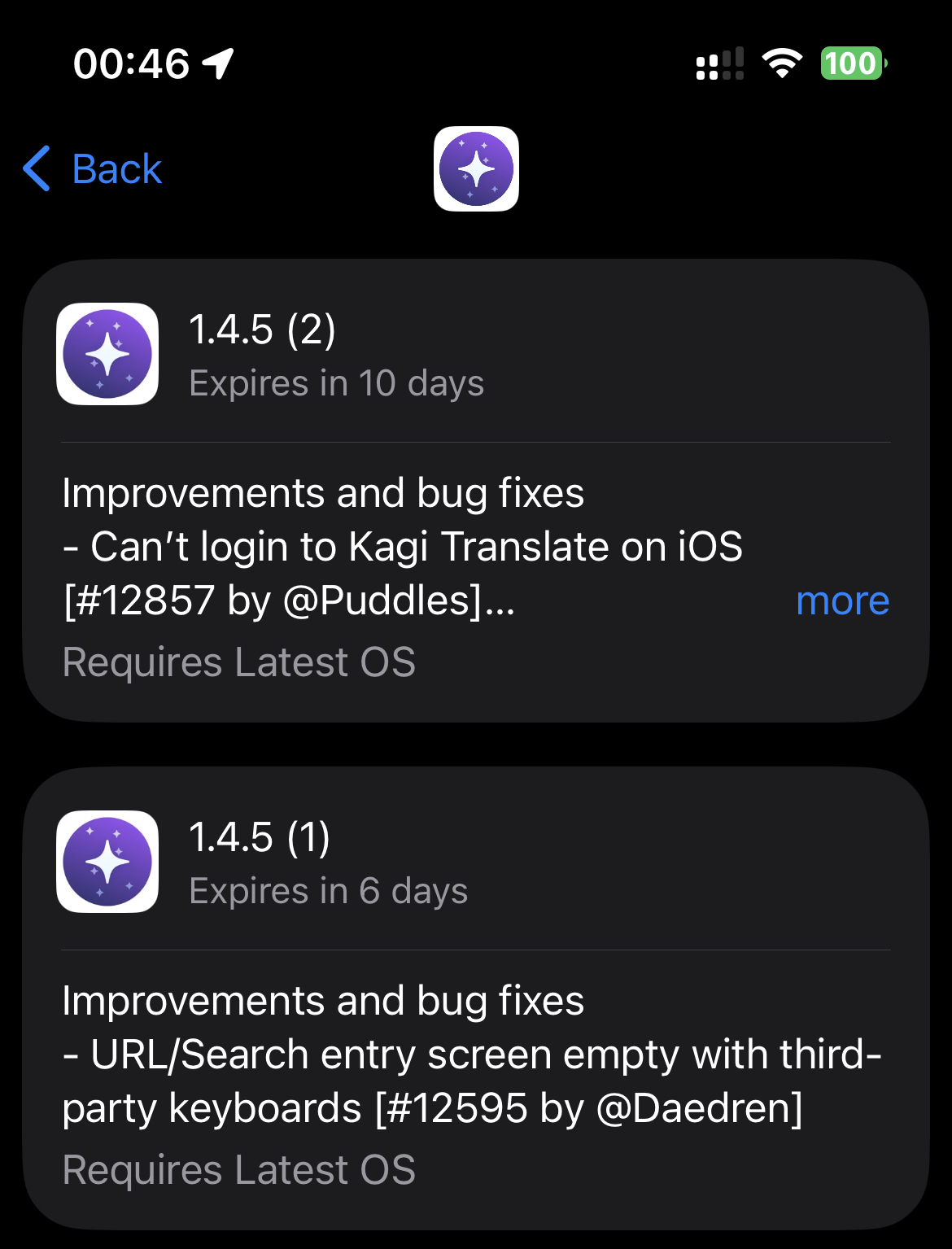Select build 1.4.5 (1) card
952x1249 pixels.
475,863
